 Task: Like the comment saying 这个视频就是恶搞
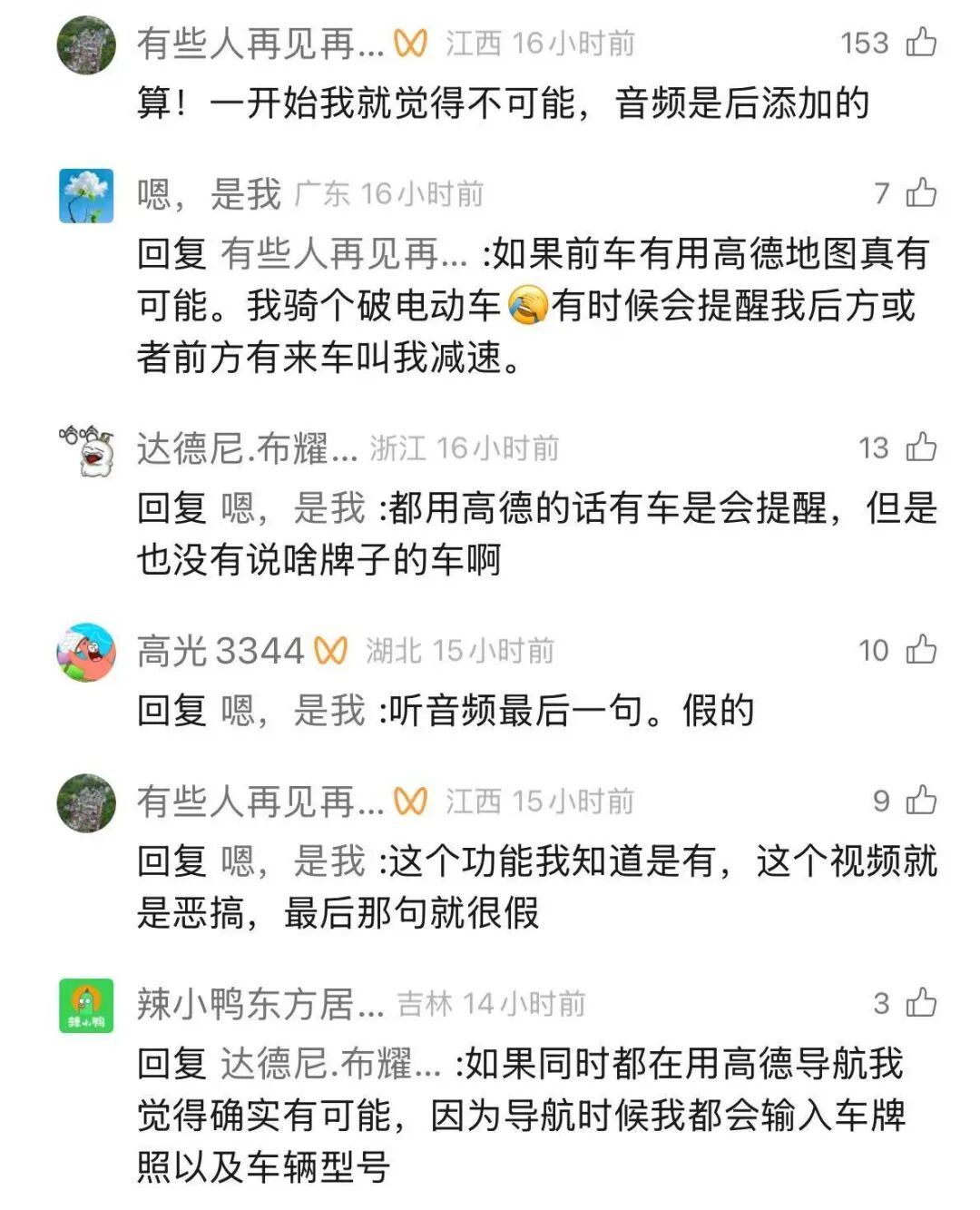921,800
